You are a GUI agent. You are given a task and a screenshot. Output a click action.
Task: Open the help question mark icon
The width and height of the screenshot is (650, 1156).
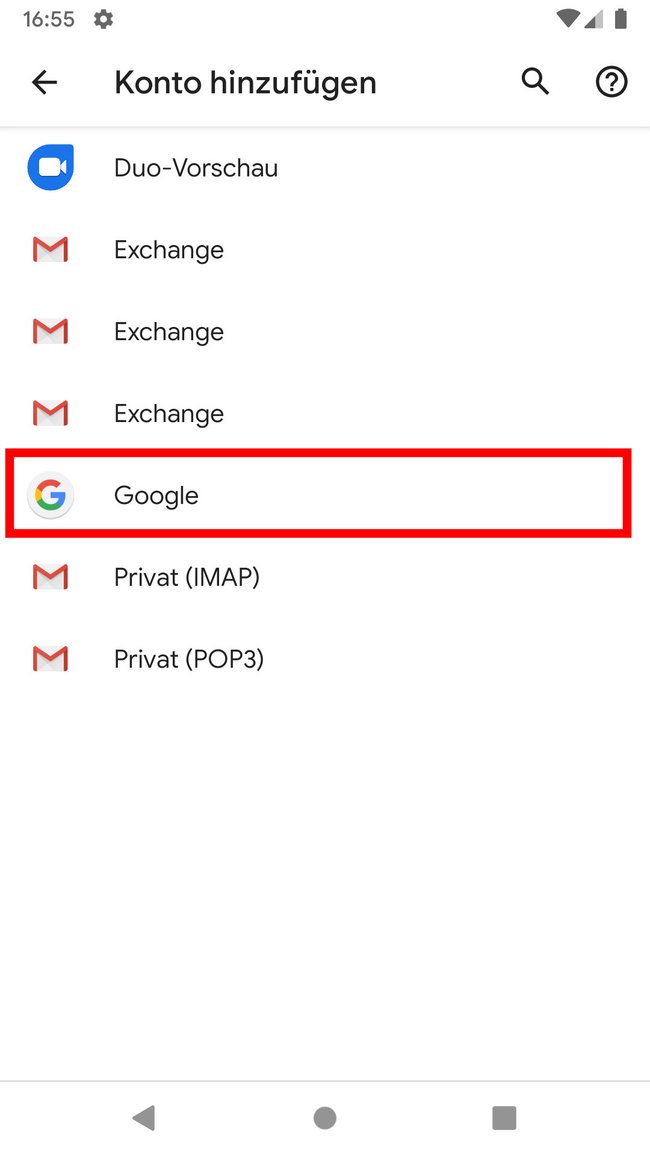point(611,83)
